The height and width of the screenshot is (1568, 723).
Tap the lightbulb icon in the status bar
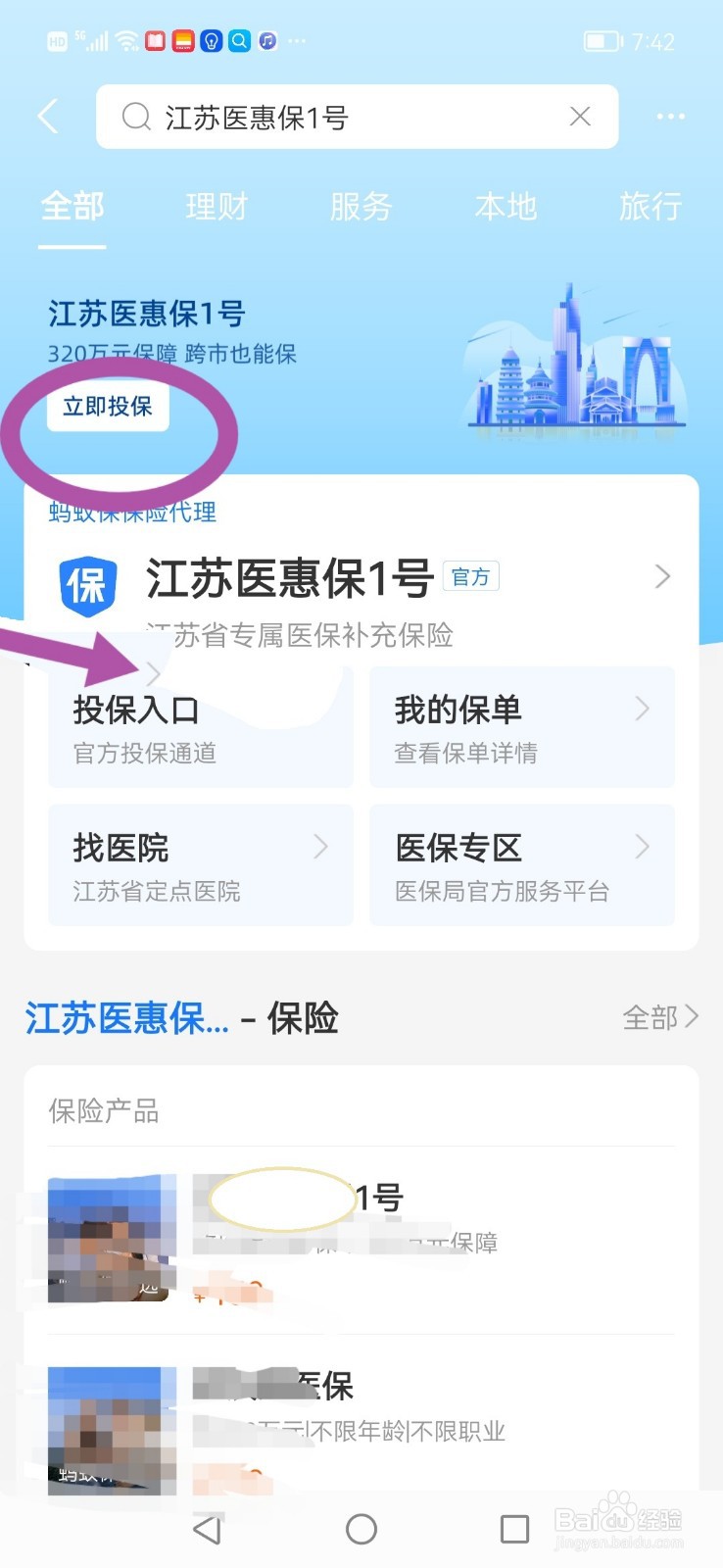tap(210, 41)
